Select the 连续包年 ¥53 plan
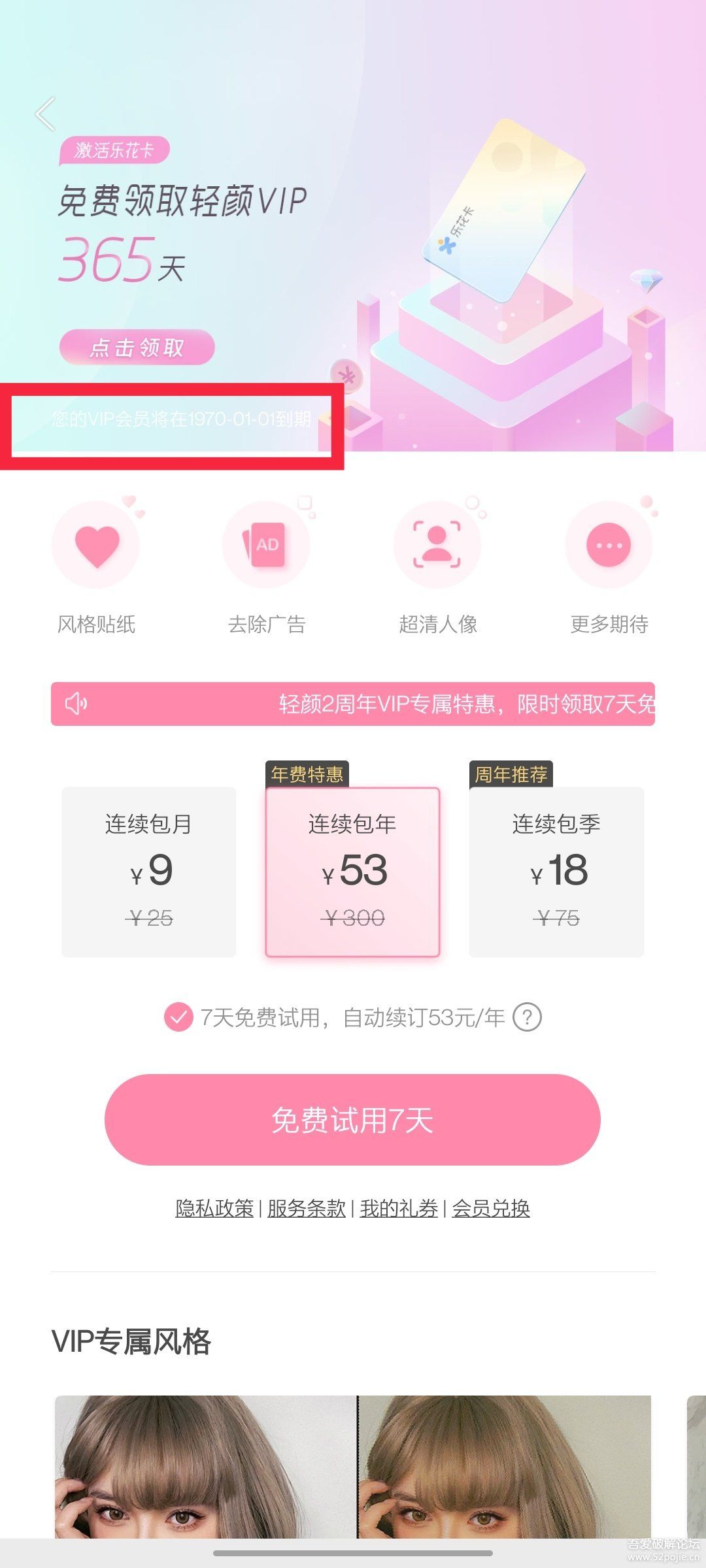This screenshot has height=1568, width=706. tap(352, 872)
